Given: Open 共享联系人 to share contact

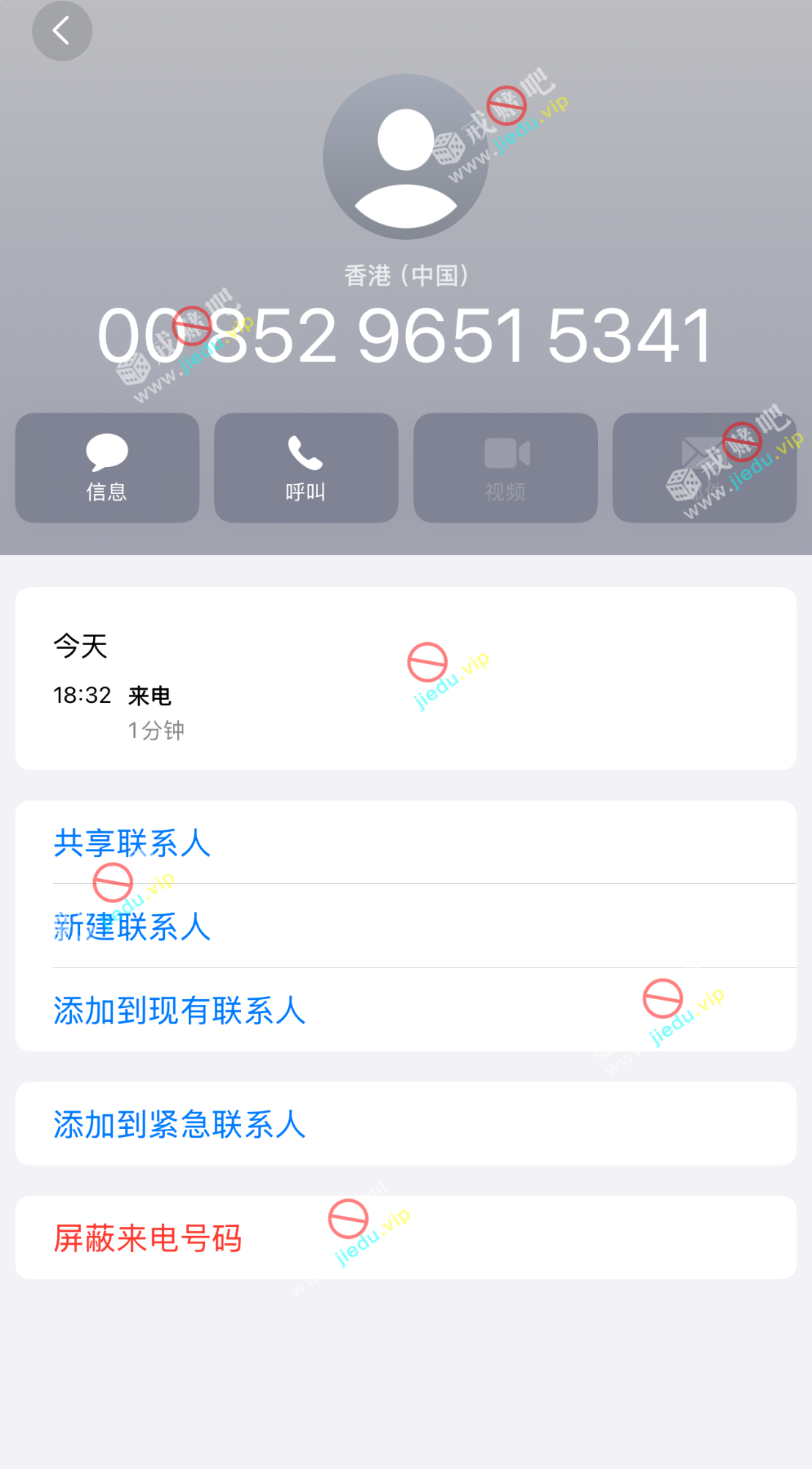Looking at the screenshot, I should click(132, 843).
